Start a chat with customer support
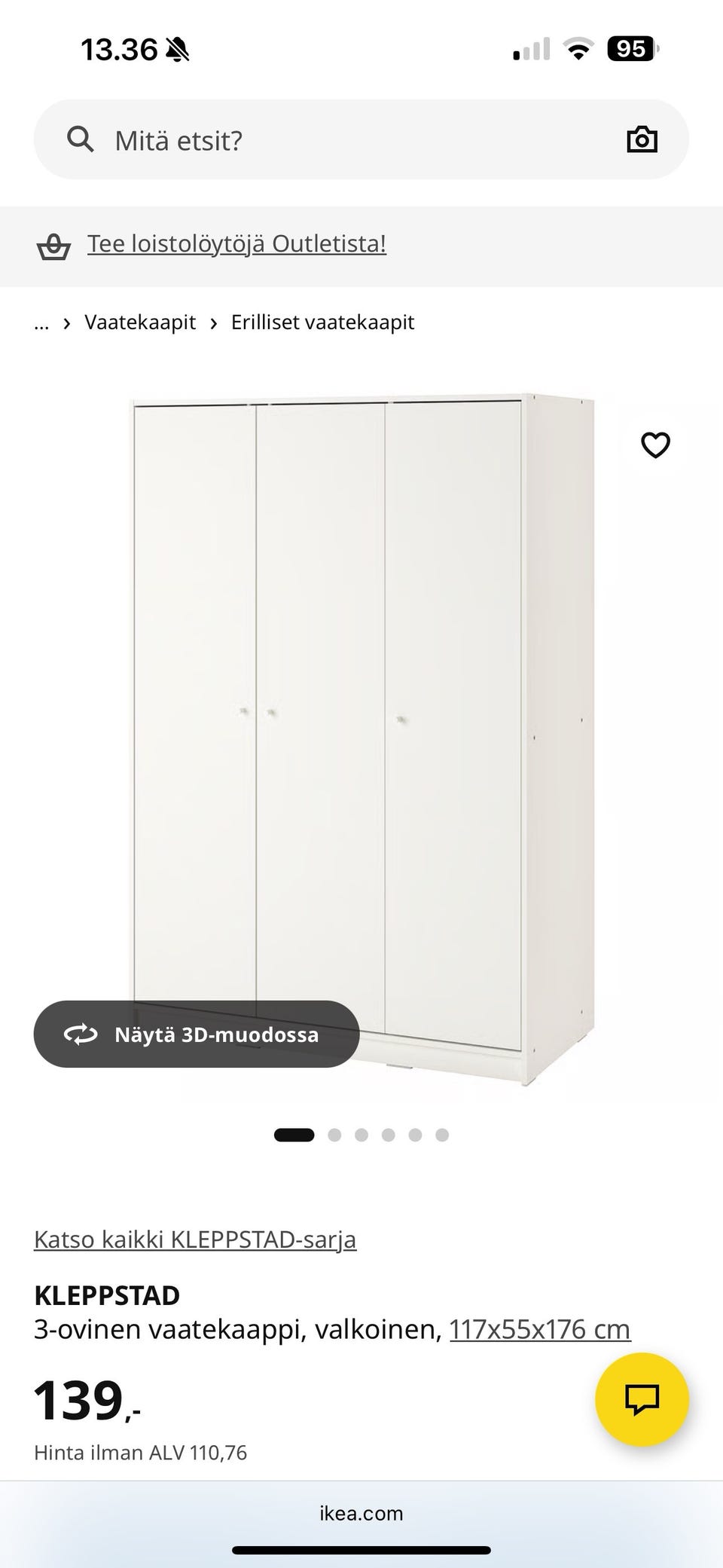This screenshot has width=723, height=1568. (x=642, y=1399)
